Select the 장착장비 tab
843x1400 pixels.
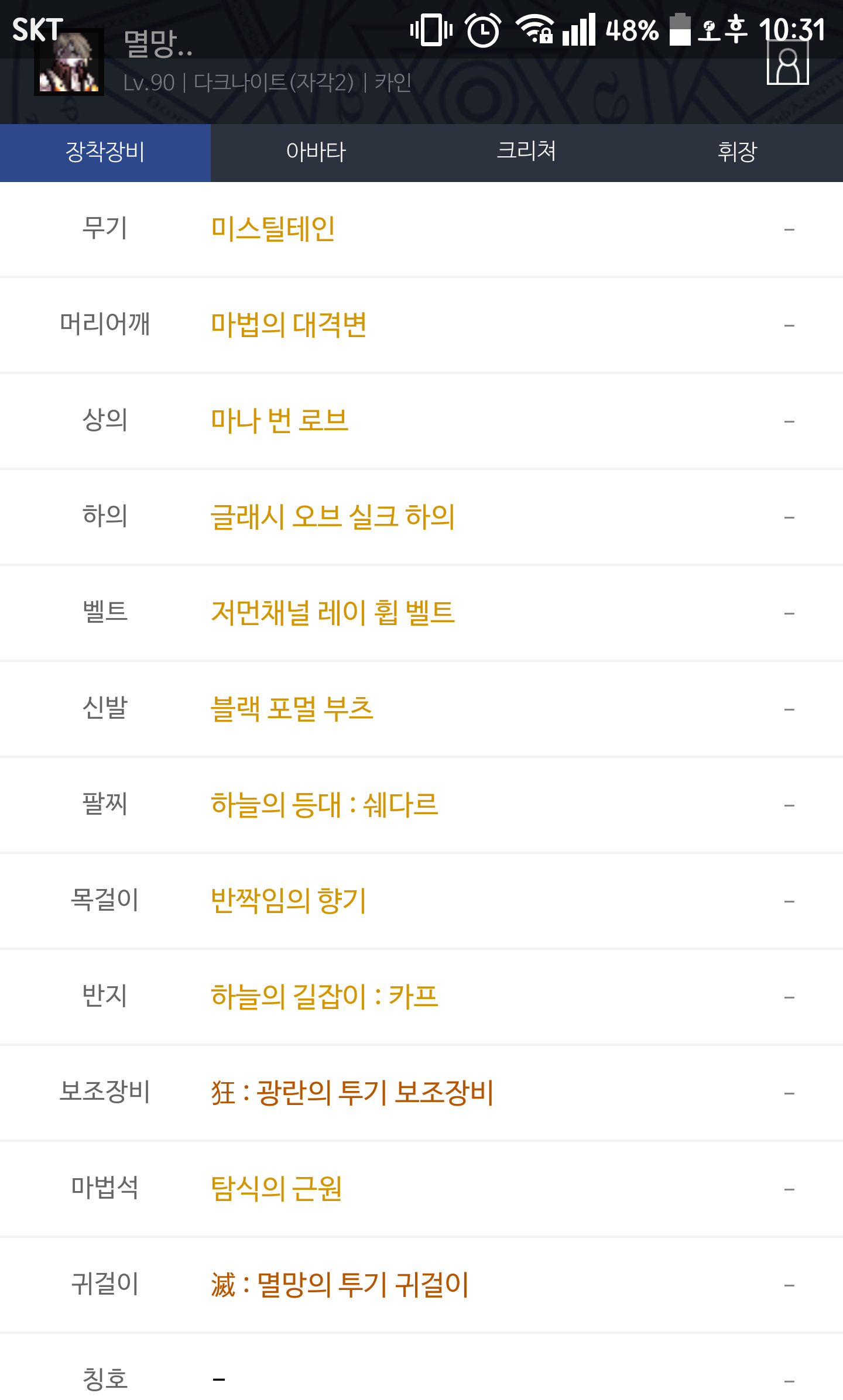tap(105, 152)
